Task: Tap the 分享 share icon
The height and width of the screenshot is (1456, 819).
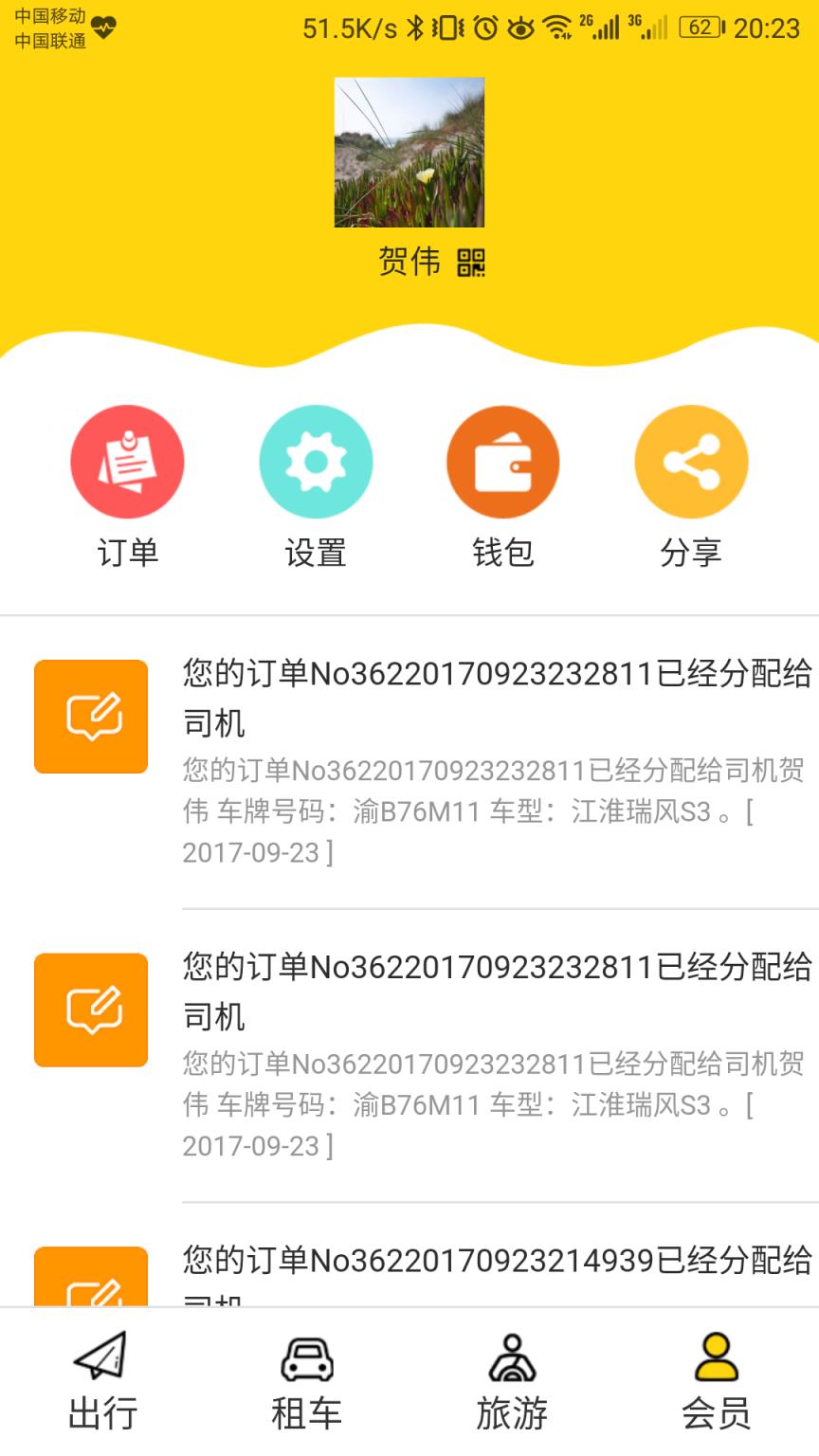Action: click(x=691, y=461)
